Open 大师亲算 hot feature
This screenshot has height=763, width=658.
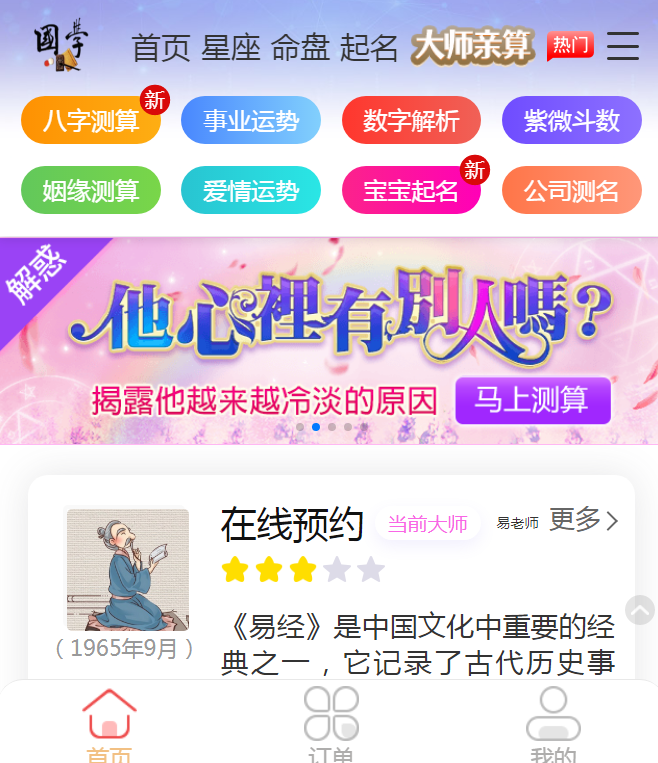pos(472,46)
